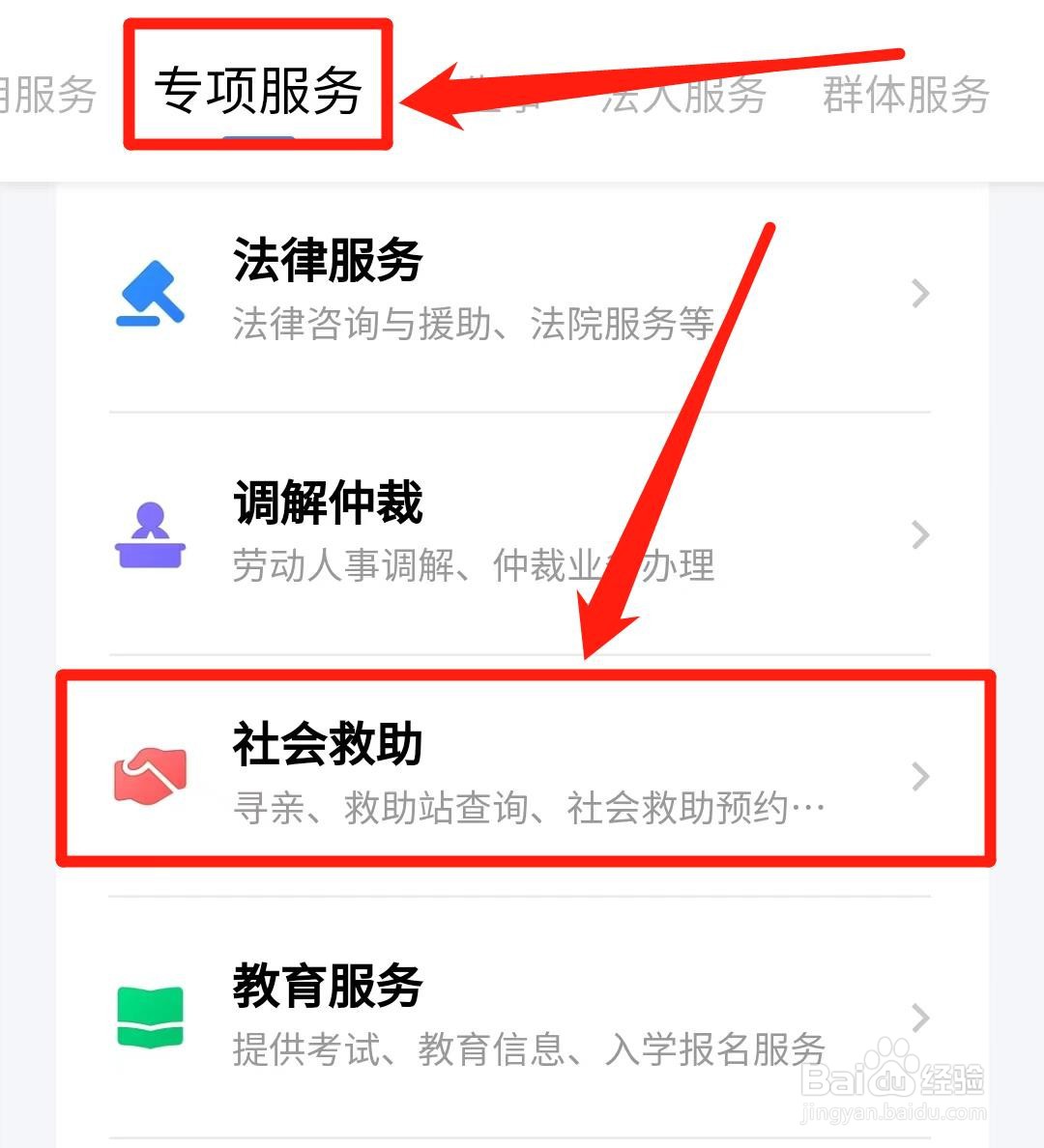The width and height of the screenshot is (1044, 1148).
Task: Expand the chevron next to 教育服务
Action: (918, 1016)
